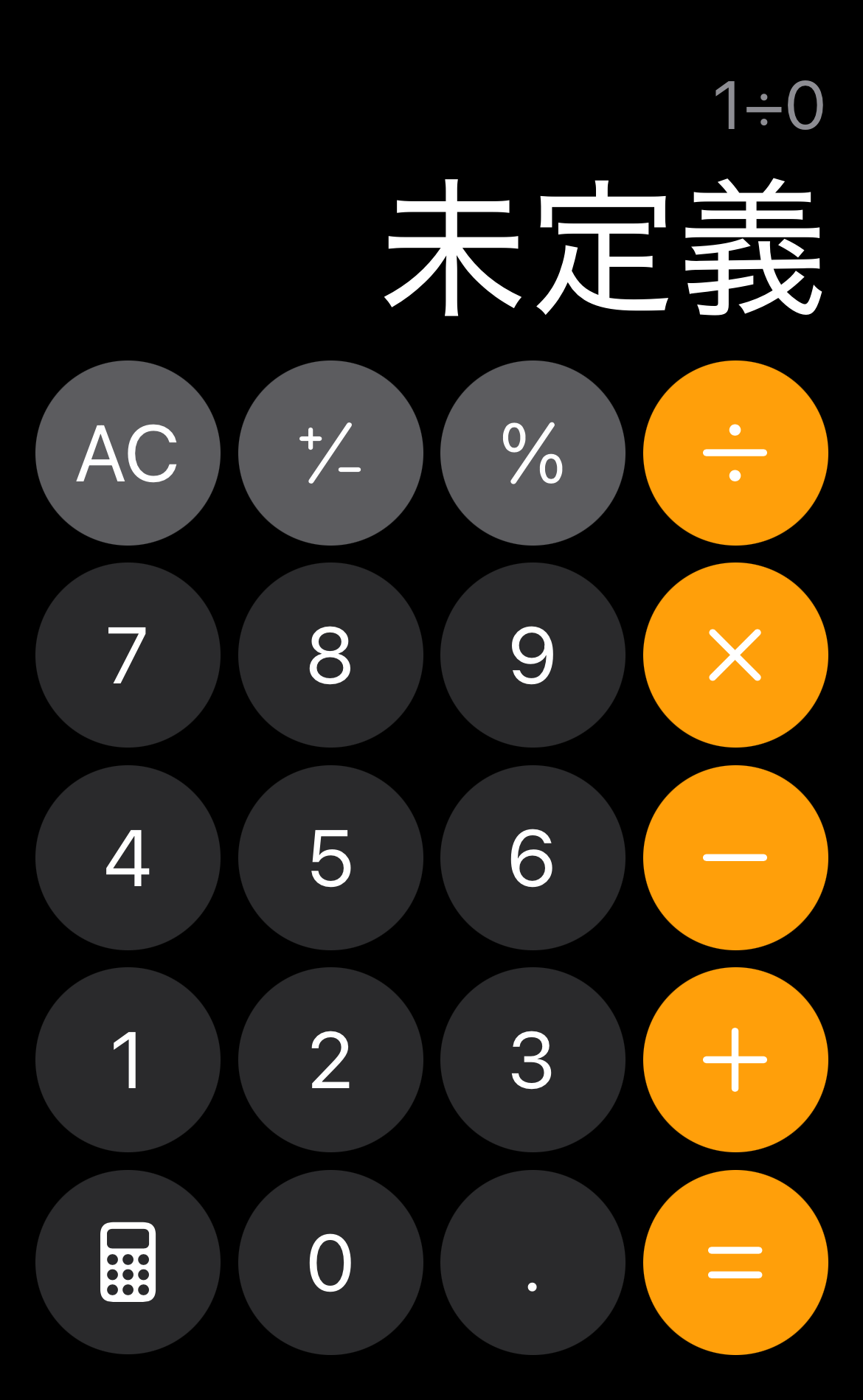Enter the digit 9

pos(533,655)
